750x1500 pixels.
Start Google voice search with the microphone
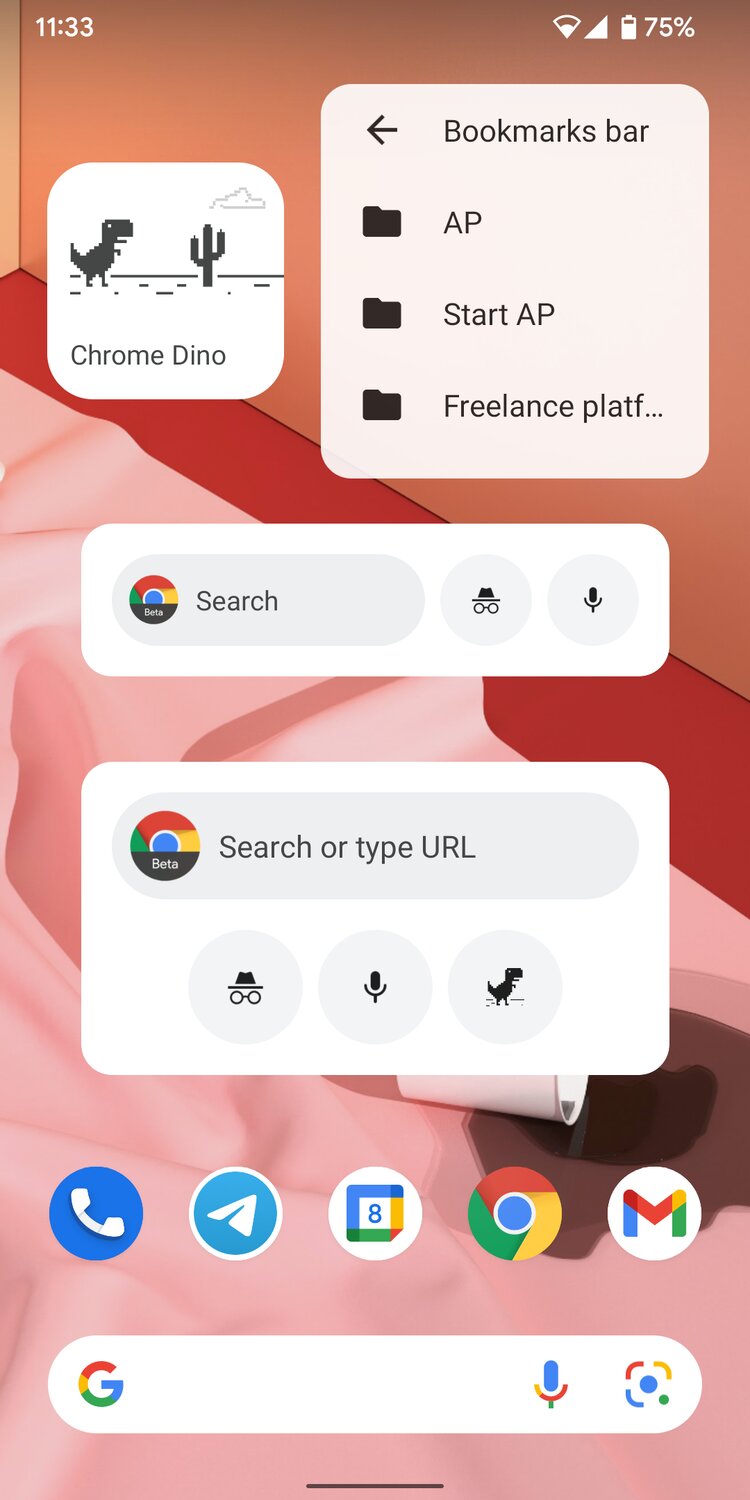pos(550,1385)
